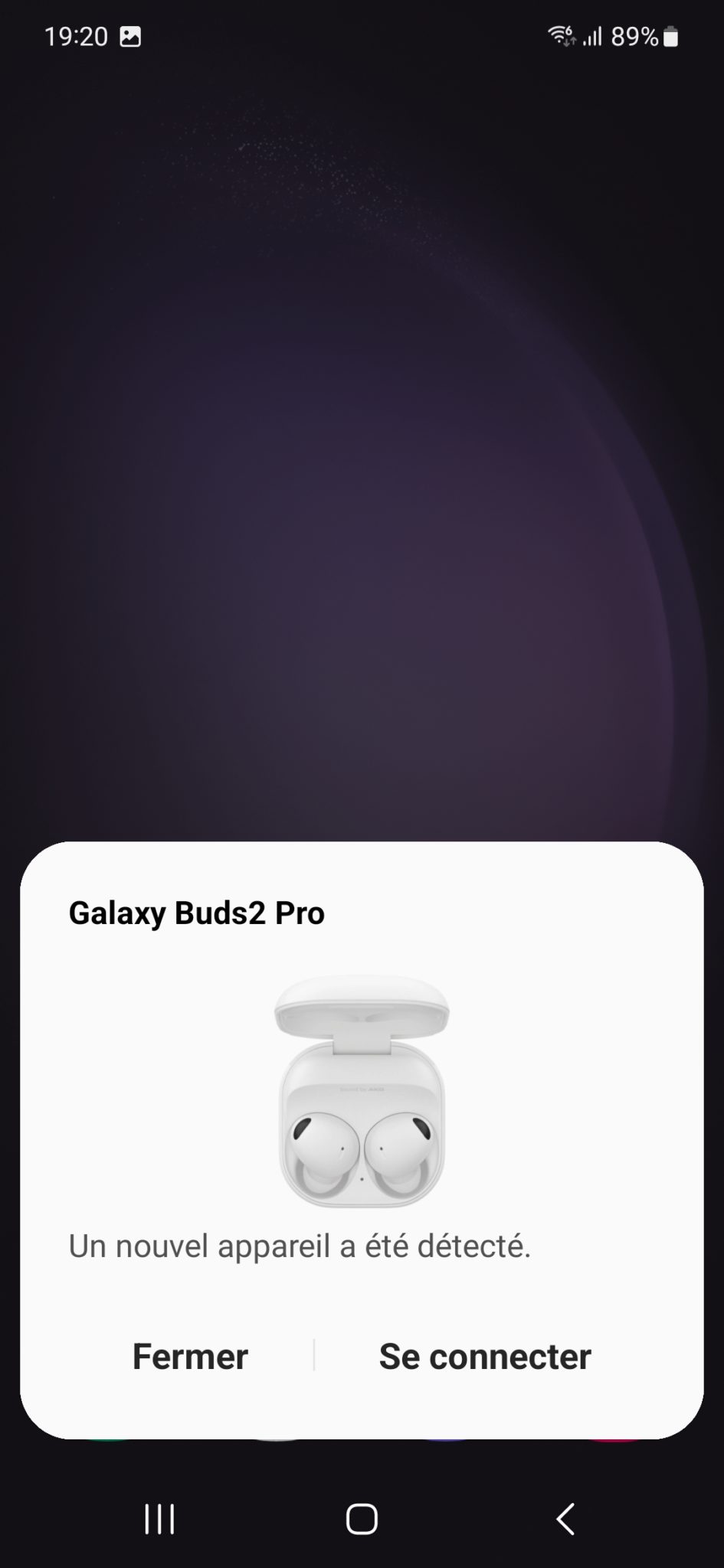Open recent apps from the navigation bar

(160, 1519)
